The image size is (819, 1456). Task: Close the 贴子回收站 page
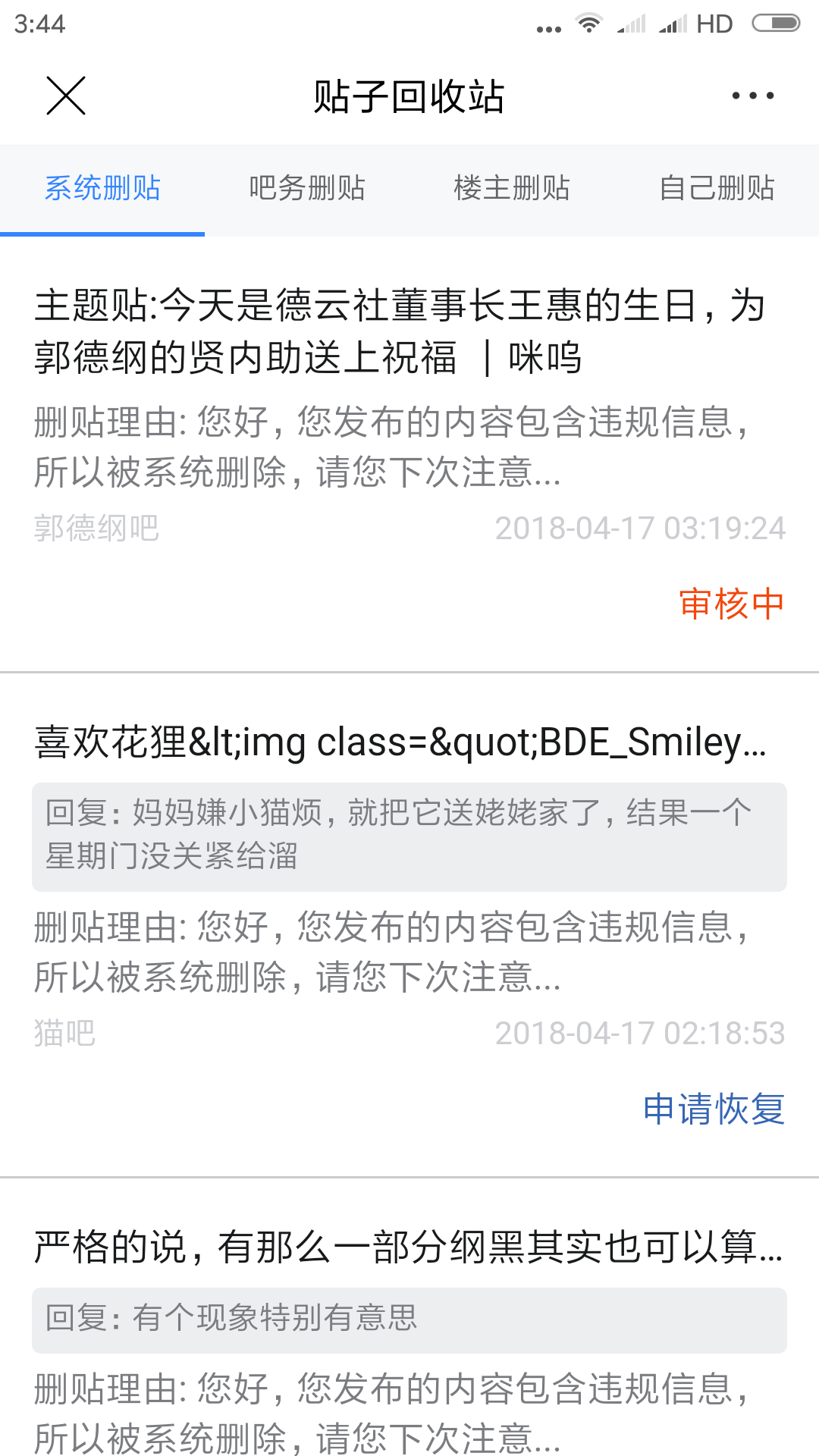coord(66,96)
